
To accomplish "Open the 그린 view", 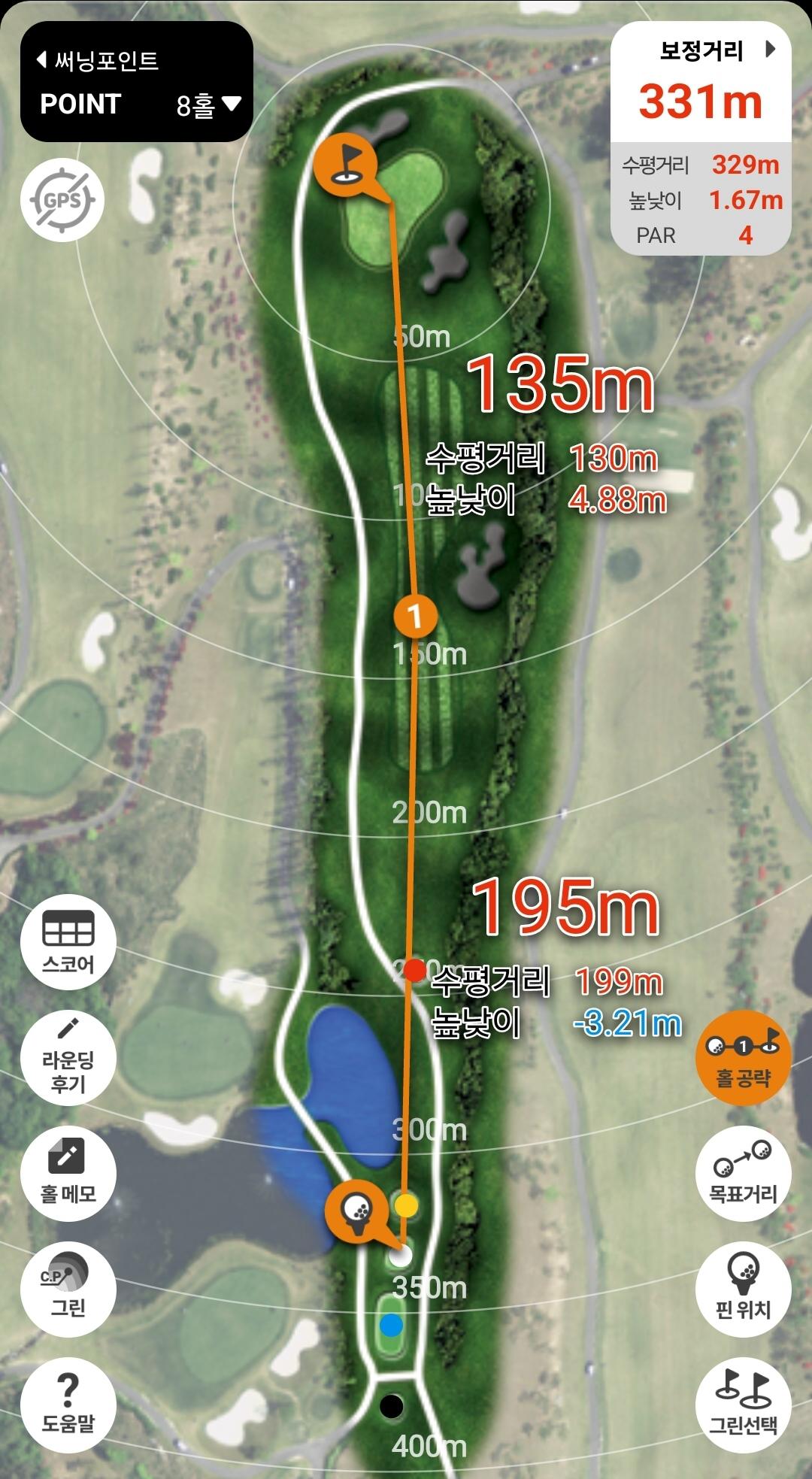I will pos(68,1290).
